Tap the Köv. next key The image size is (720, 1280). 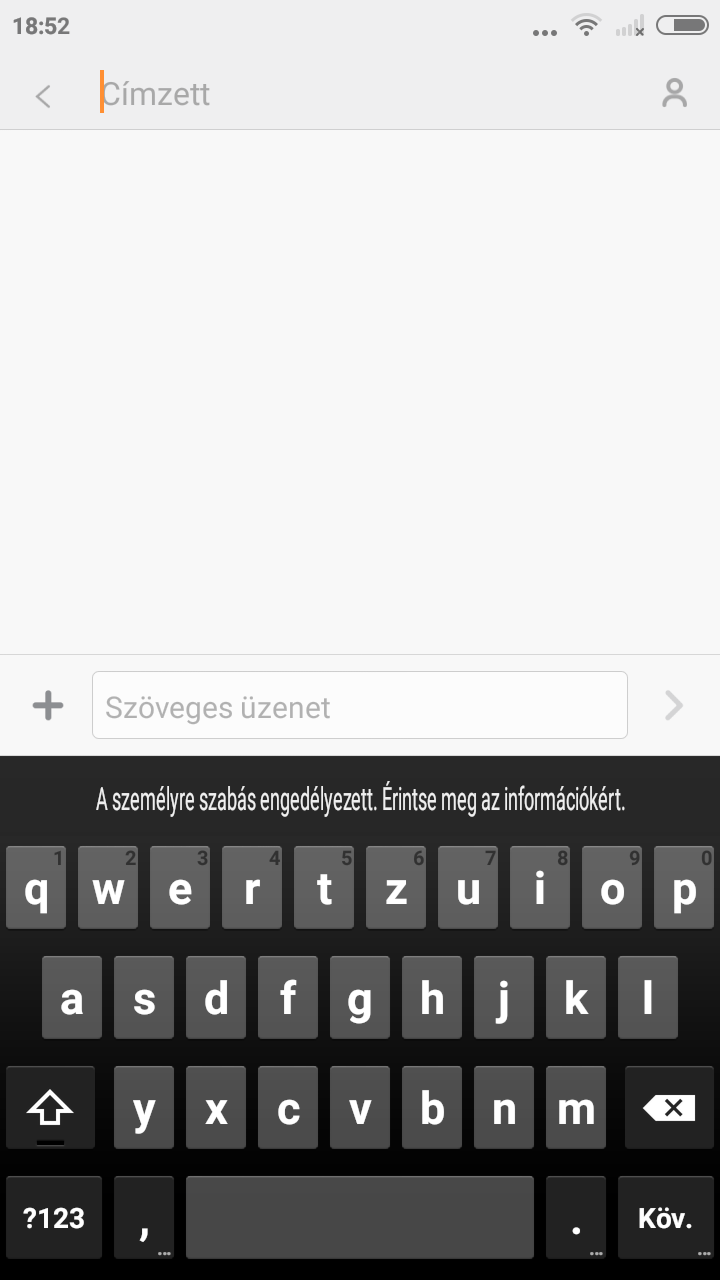click(x=665, y=1218)
